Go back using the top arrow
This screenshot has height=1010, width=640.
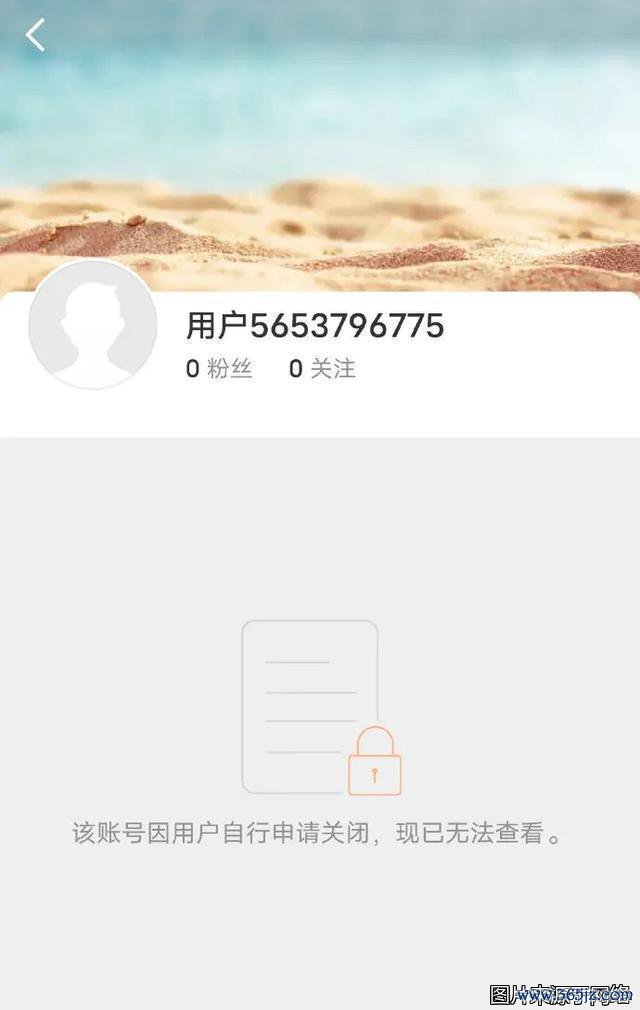click(x=35, y=36)
